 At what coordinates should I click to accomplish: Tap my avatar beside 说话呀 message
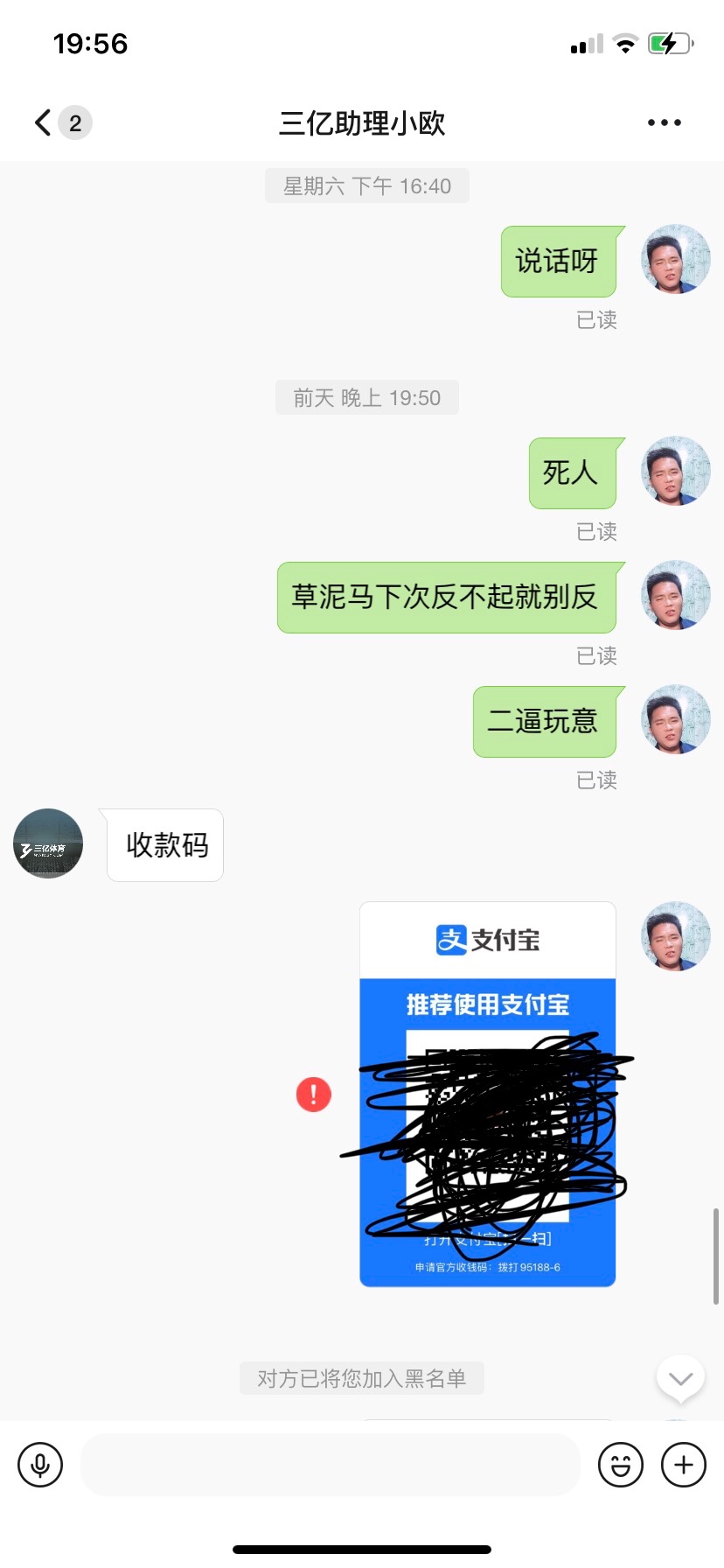tap(676, 260)
